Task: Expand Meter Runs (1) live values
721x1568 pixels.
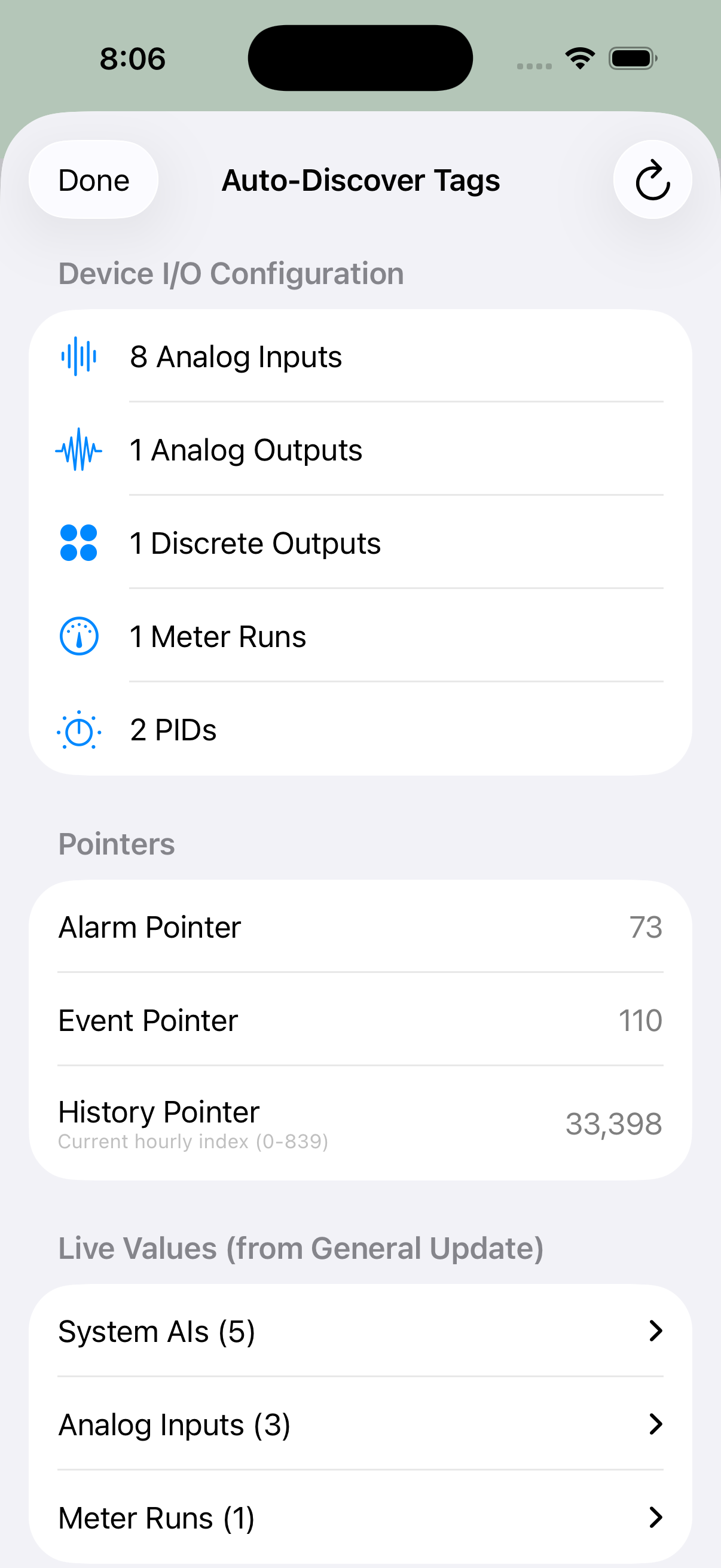Action: click(x=360, y=1518)
